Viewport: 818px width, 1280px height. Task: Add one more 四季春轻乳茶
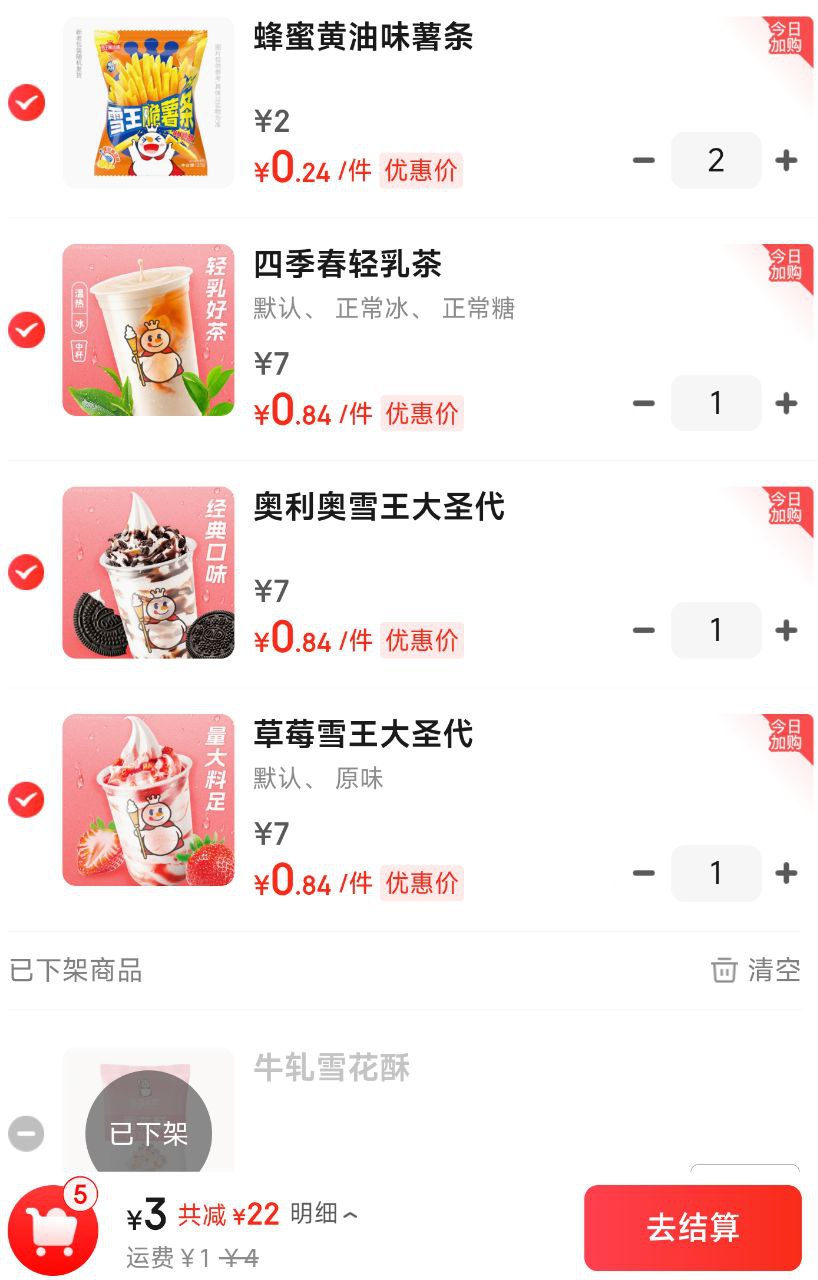(787, 403)
